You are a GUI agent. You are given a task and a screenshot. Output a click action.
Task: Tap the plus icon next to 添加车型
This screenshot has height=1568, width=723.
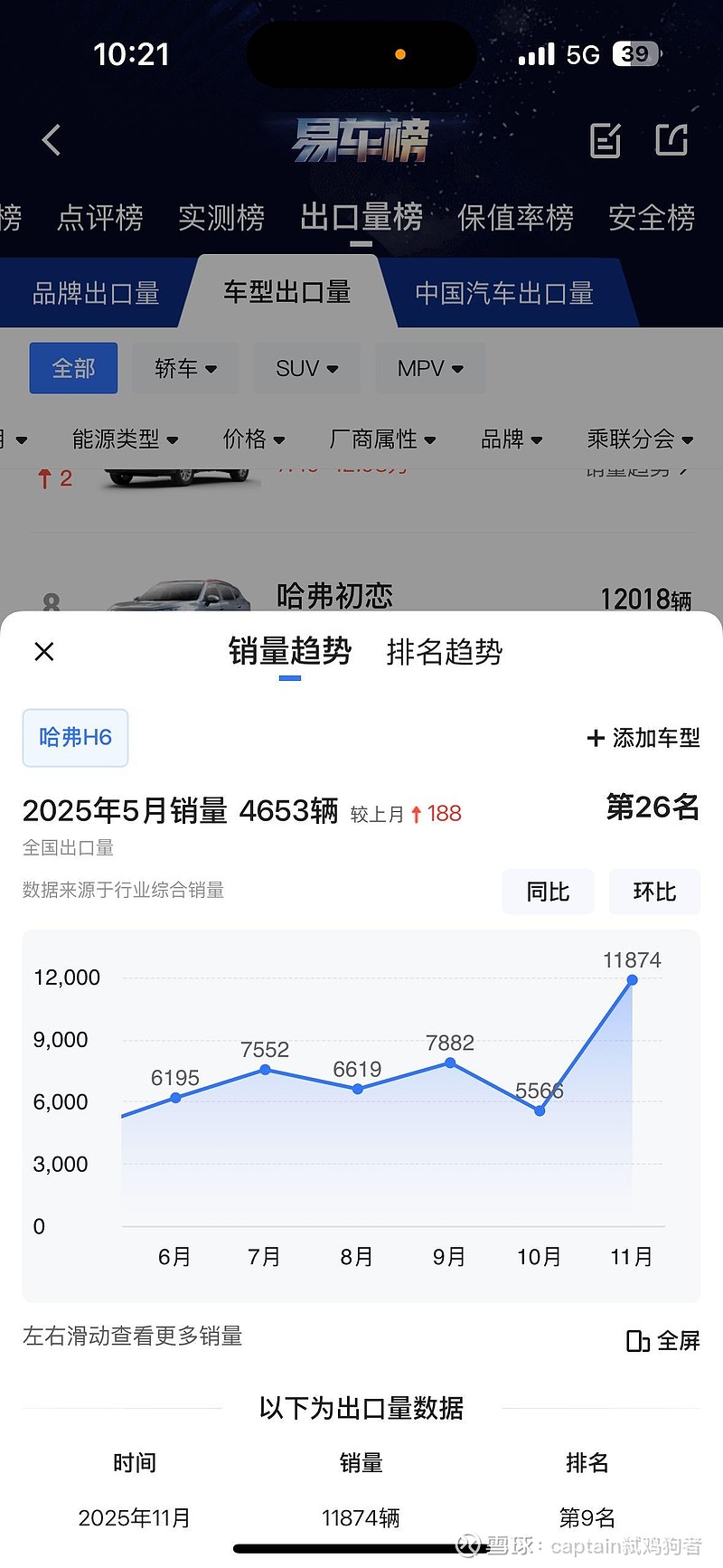pyautogui.click(x=596, y=738)
